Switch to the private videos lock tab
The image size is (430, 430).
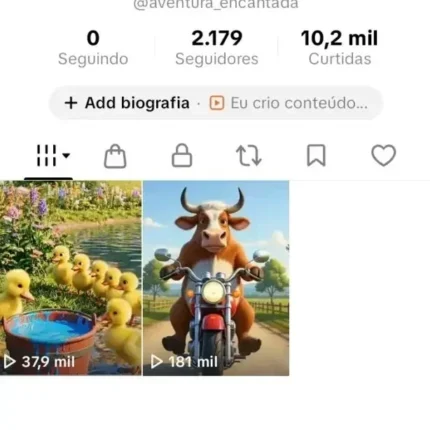pyautogui.click(x=182, y=155)
